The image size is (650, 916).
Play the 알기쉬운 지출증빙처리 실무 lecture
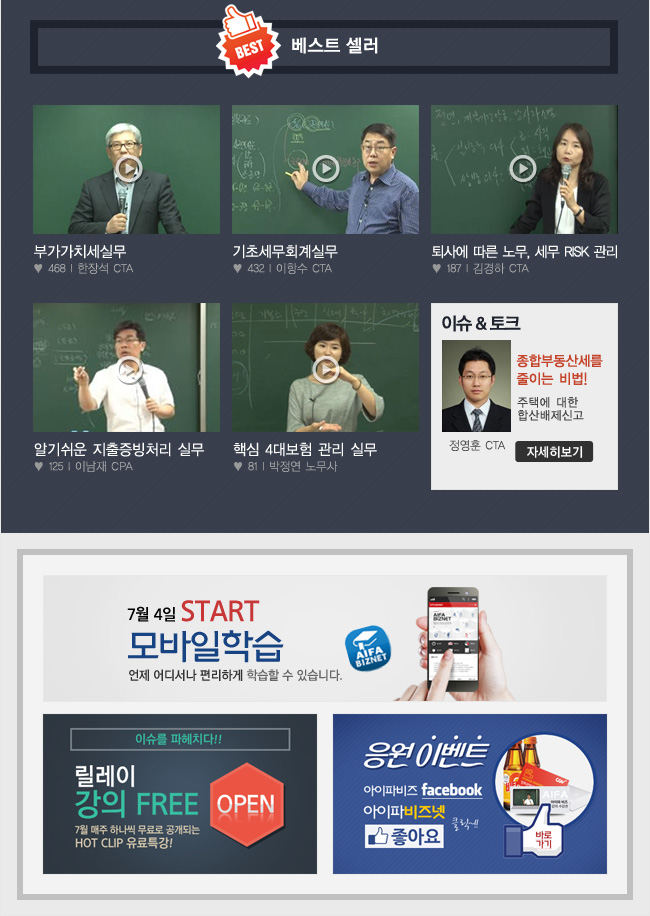pyautogui.click(x=128, y=371)
